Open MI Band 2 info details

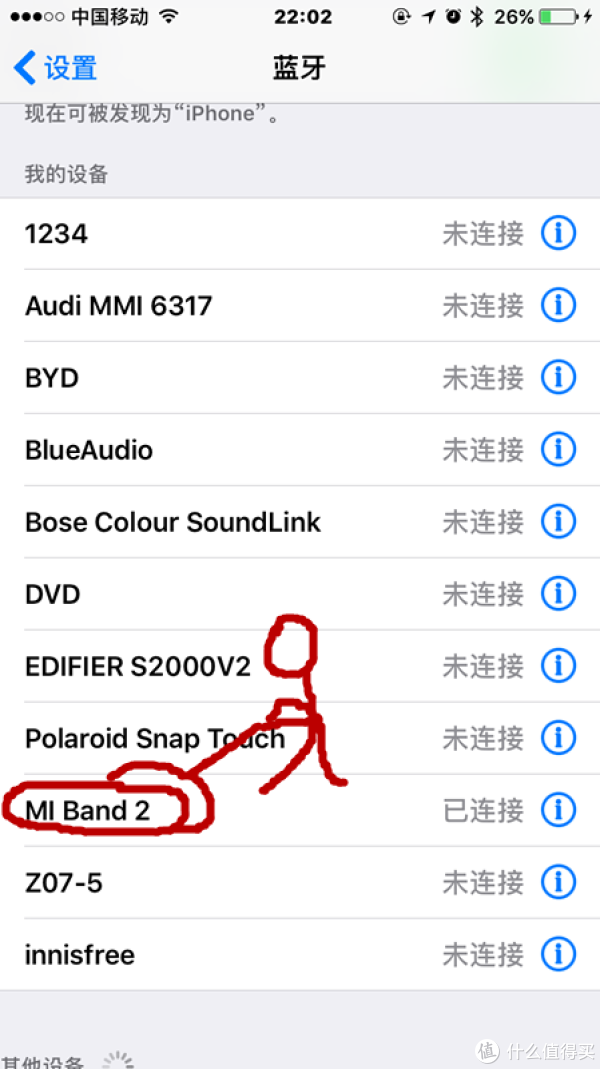coord(558,810)
